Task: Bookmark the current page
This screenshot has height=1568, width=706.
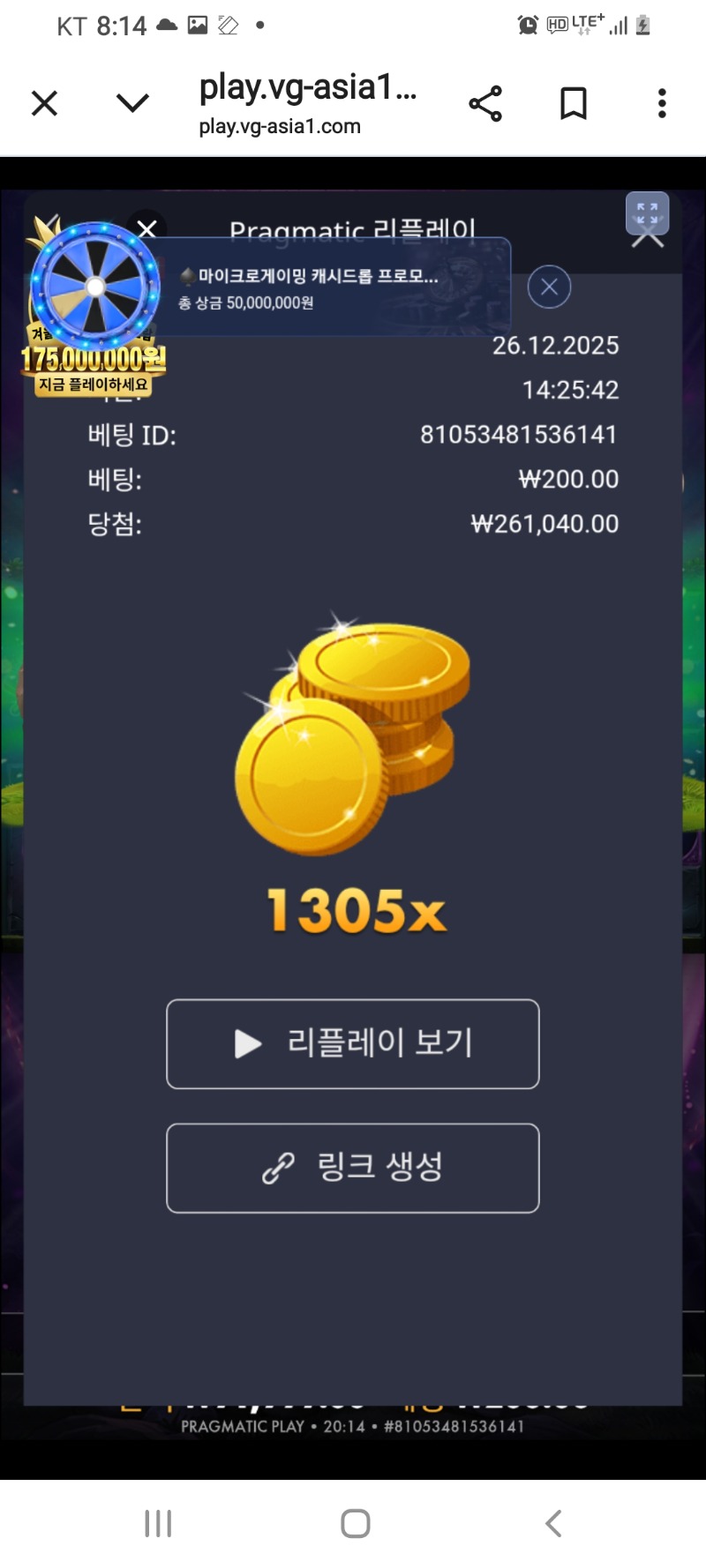Action: click(x=574, y=103)
